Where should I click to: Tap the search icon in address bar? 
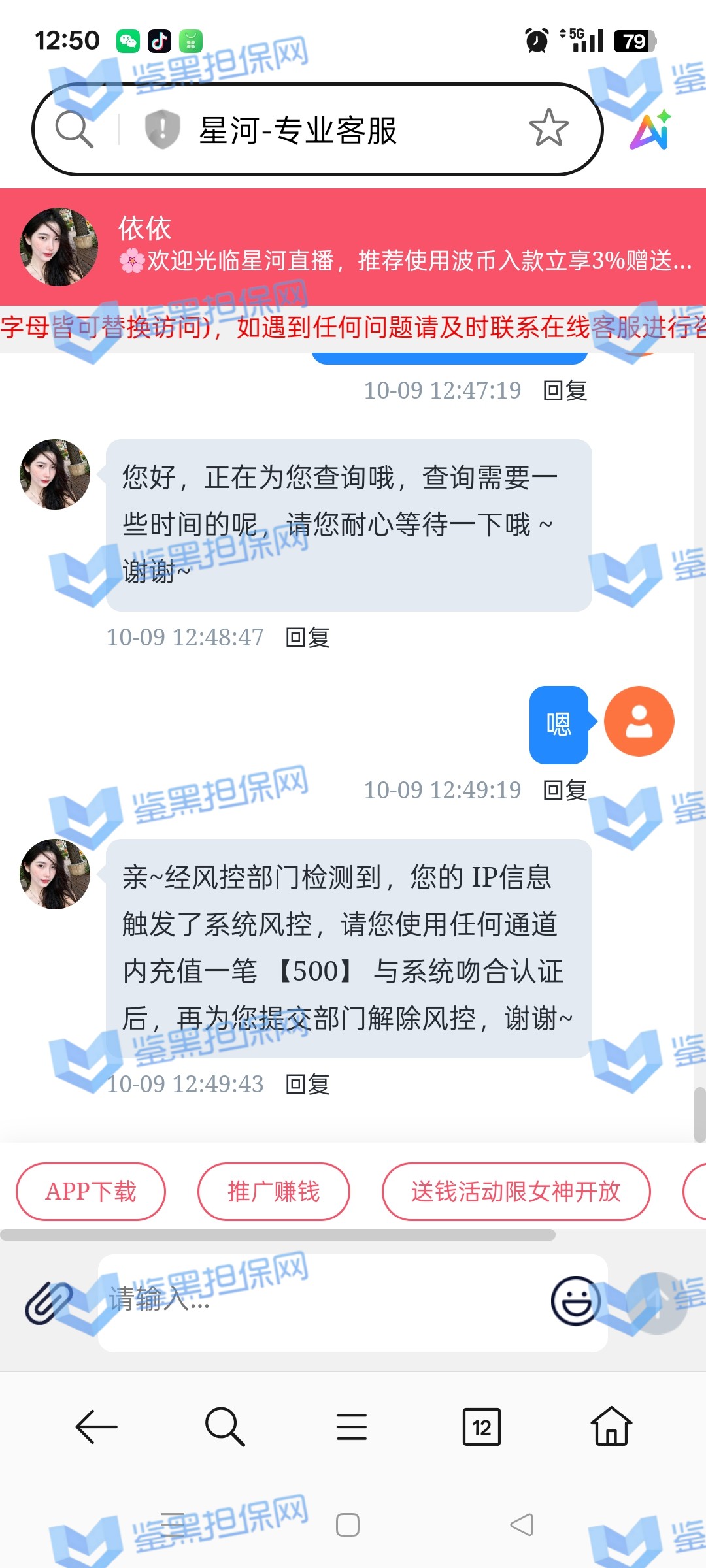pyautogui.click(x=74, y=129)
